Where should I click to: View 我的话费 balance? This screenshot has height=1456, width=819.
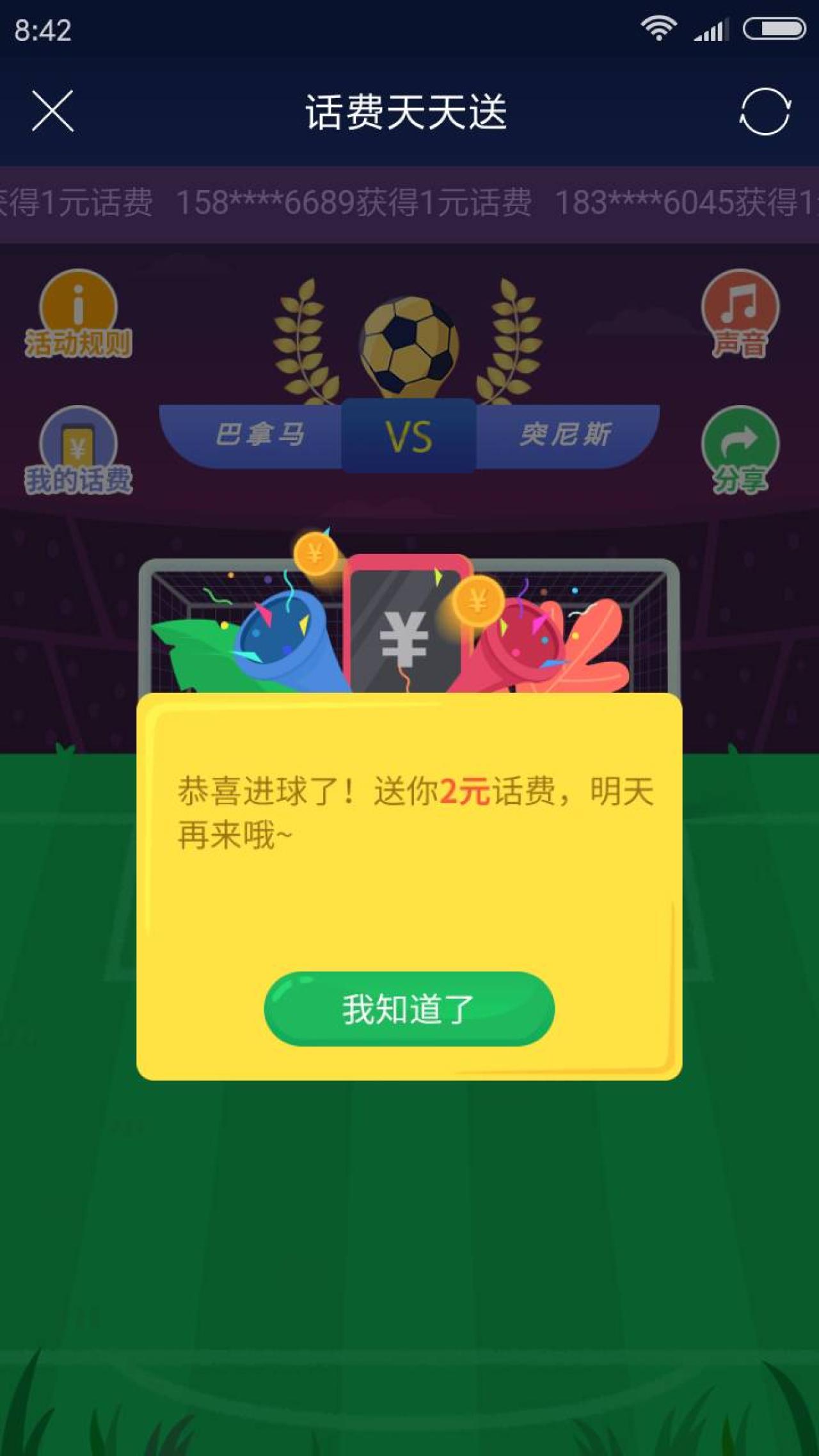click(78, 452)
